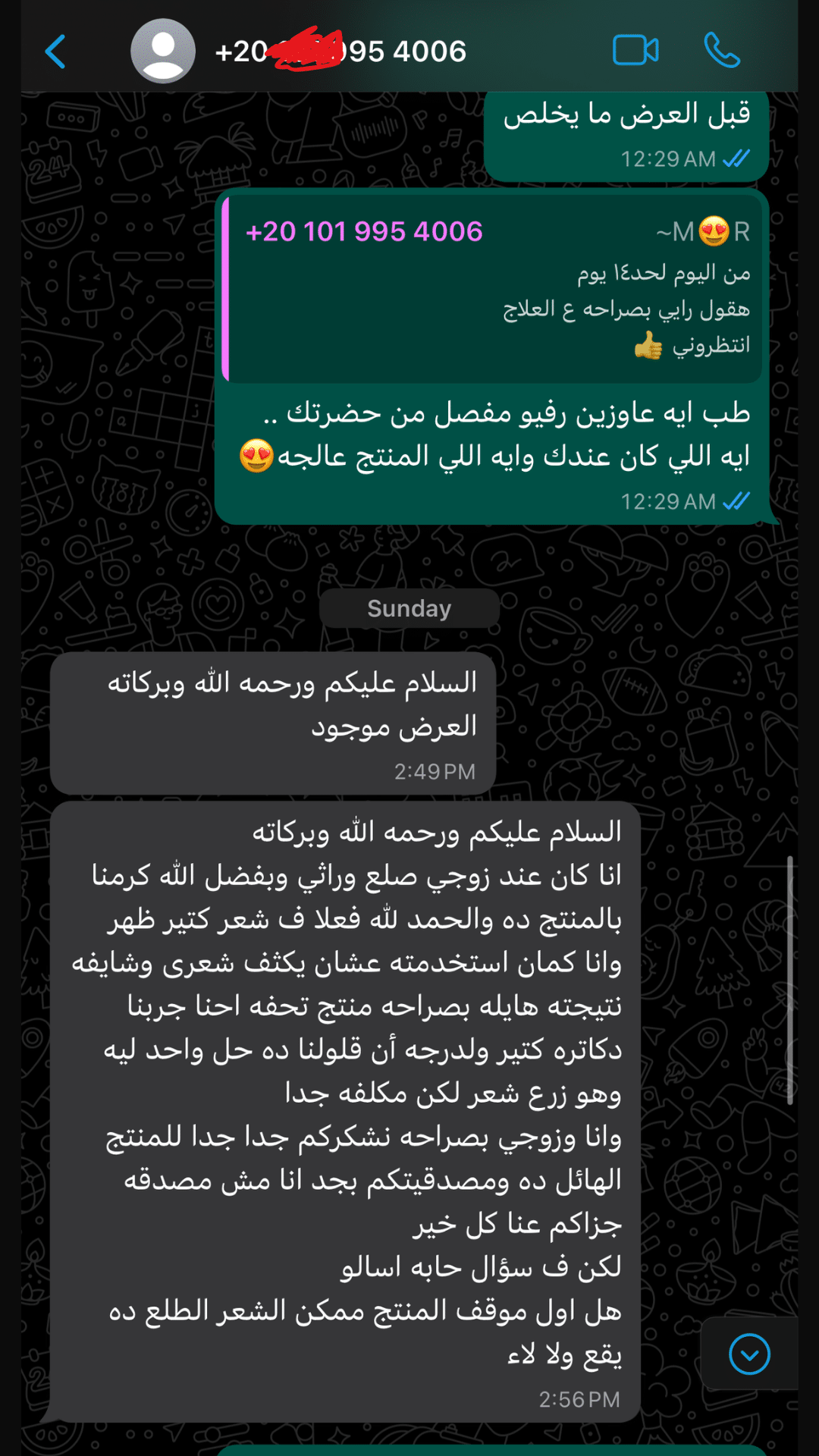Viewport: 819px width, 1456px height.
Task: Start a video call with this contact
Action: tap(635, 51)
